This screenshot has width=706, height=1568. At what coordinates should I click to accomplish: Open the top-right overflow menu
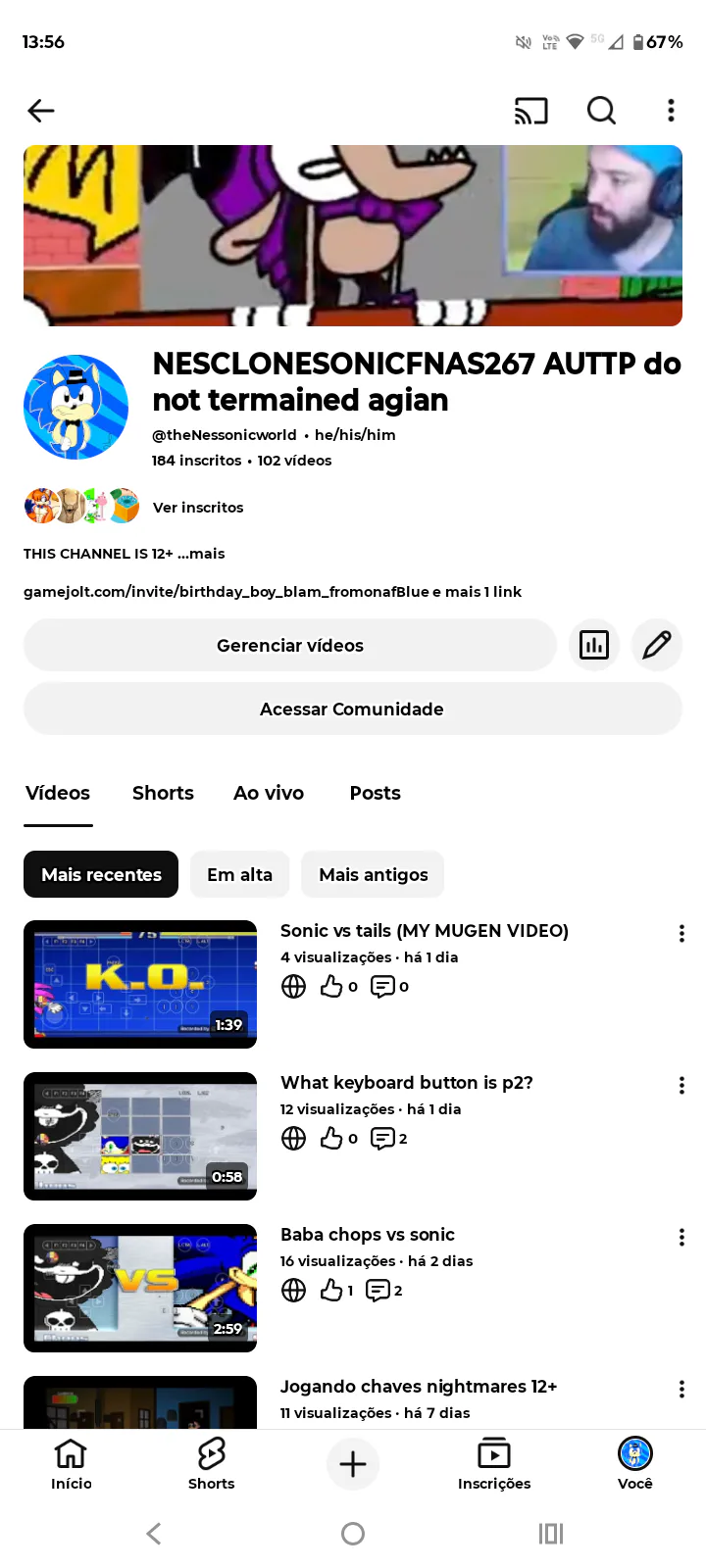coord(671,111)
